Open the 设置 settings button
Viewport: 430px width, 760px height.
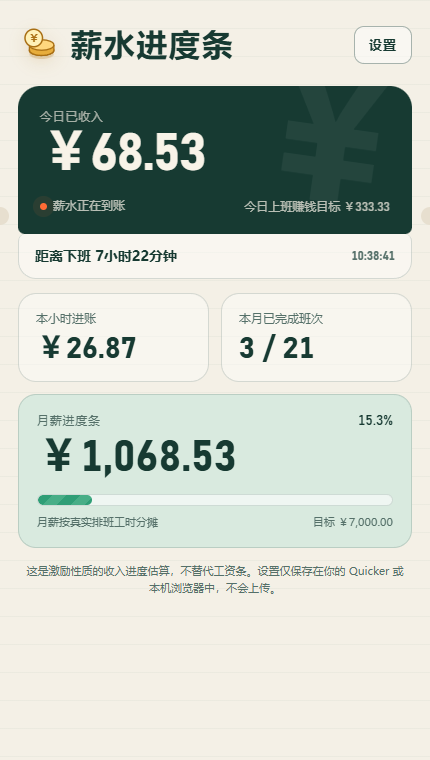click(382, 45)
